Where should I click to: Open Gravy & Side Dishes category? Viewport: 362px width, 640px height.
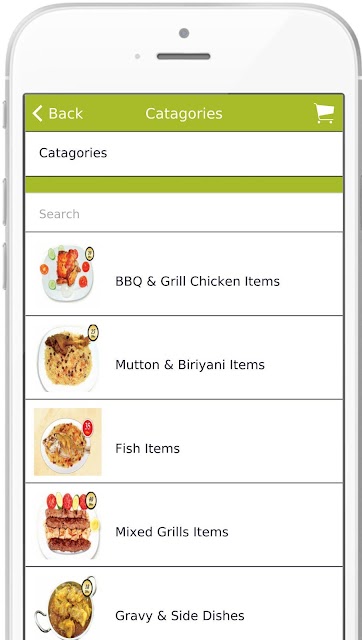click(184, 604)
